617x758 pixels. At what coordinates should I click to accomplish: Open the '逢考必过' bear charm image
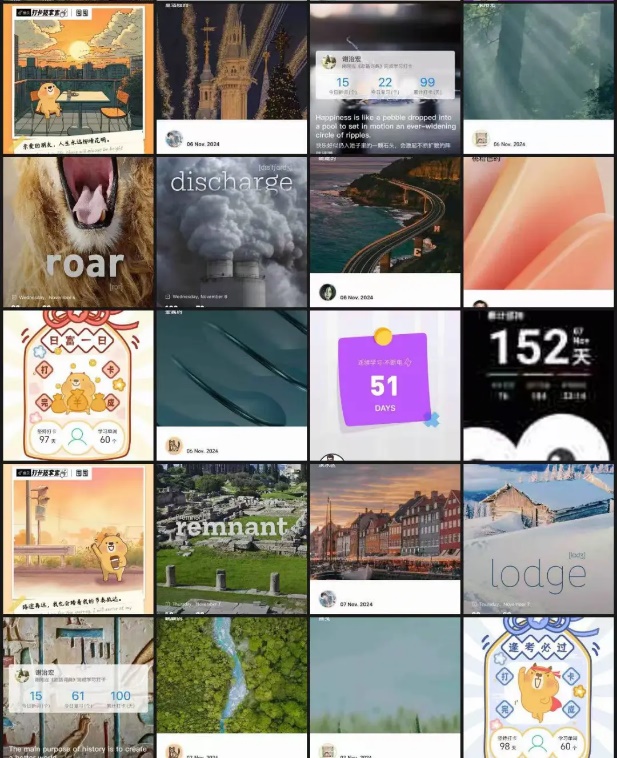[539, 687]
